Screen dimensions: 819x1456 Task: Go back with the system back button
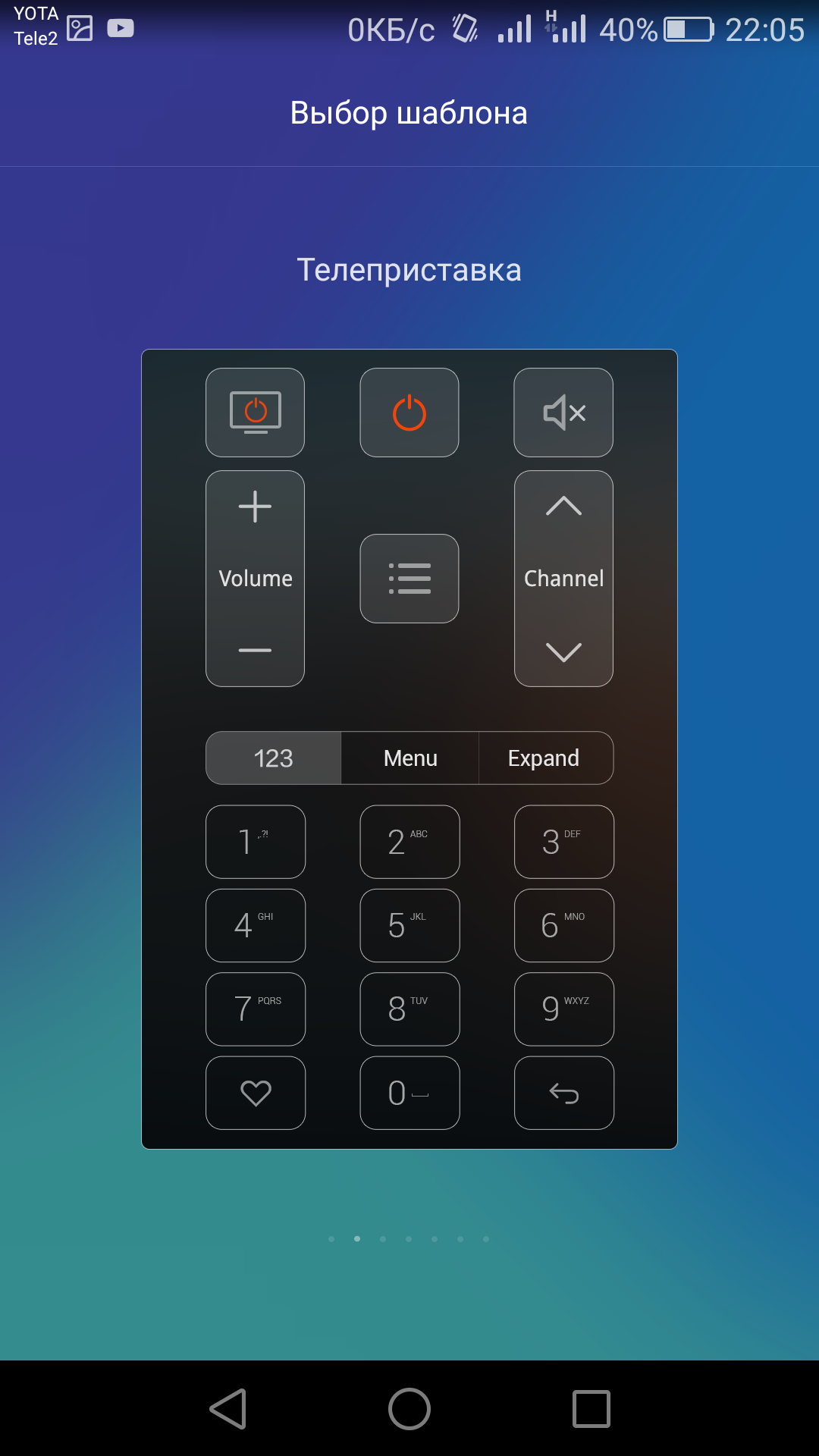click(228, 1409)
